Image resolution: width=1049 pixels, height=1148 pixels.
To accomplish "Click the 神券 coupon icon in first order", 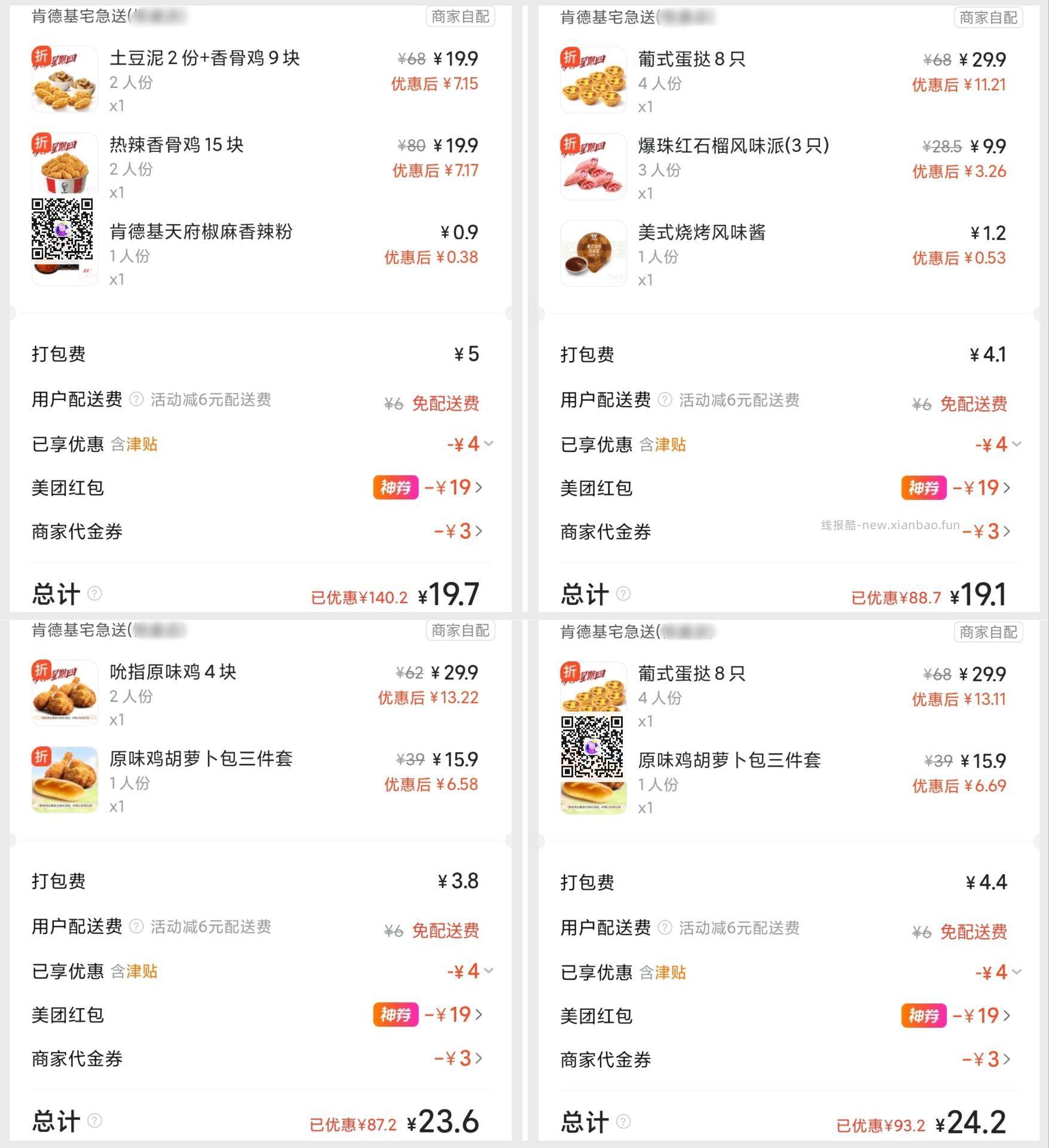I will click(x=396, y=488).
